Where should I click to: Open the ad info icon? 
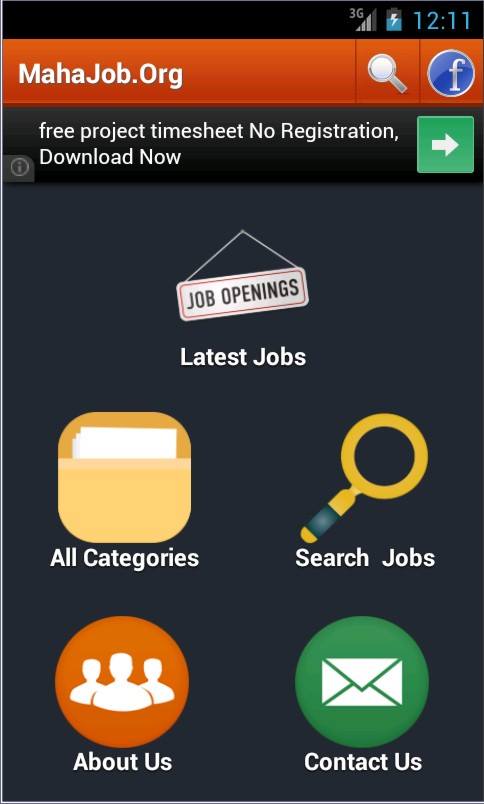coord(19,167)
